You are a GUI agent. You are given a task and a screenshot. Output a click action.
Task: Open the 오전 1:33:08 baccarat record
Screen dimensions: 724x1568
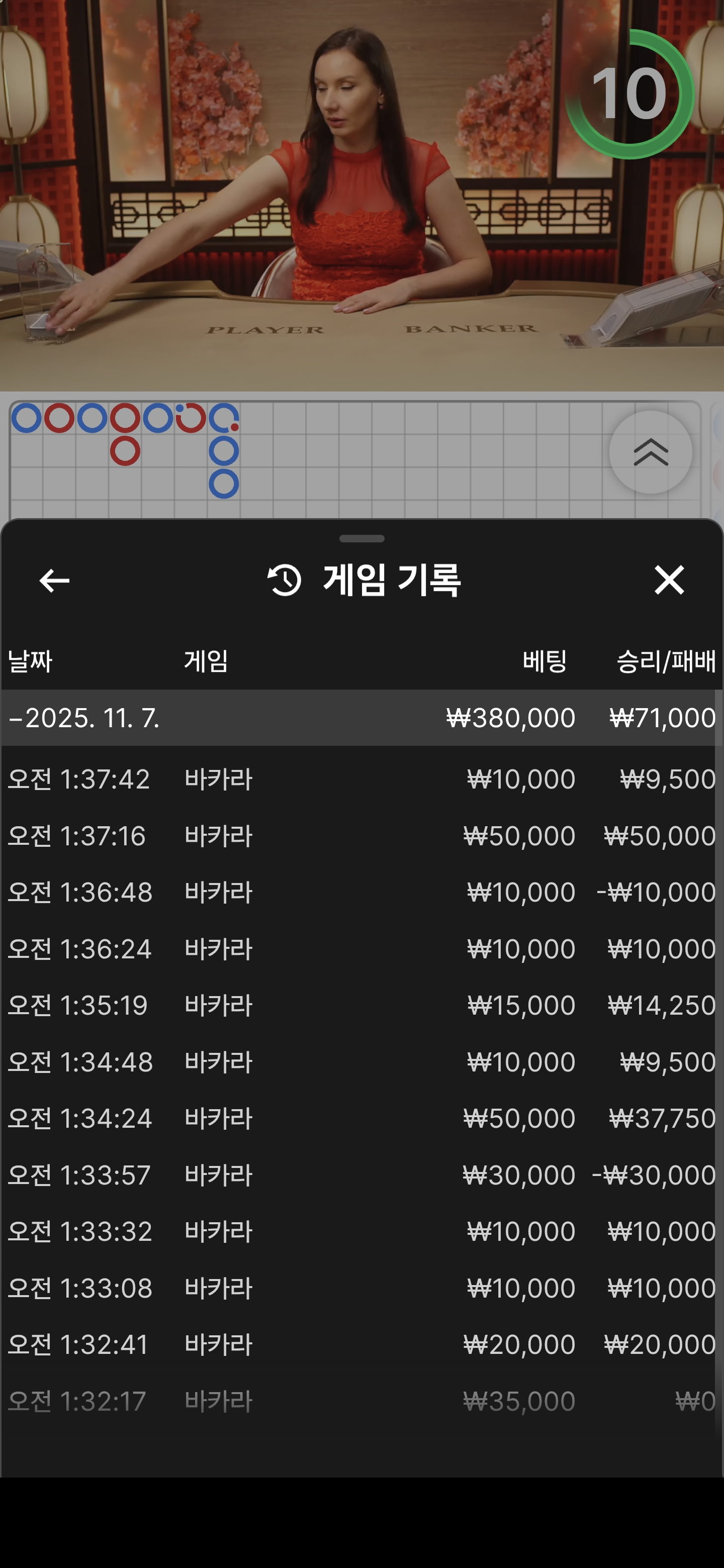361,1288
